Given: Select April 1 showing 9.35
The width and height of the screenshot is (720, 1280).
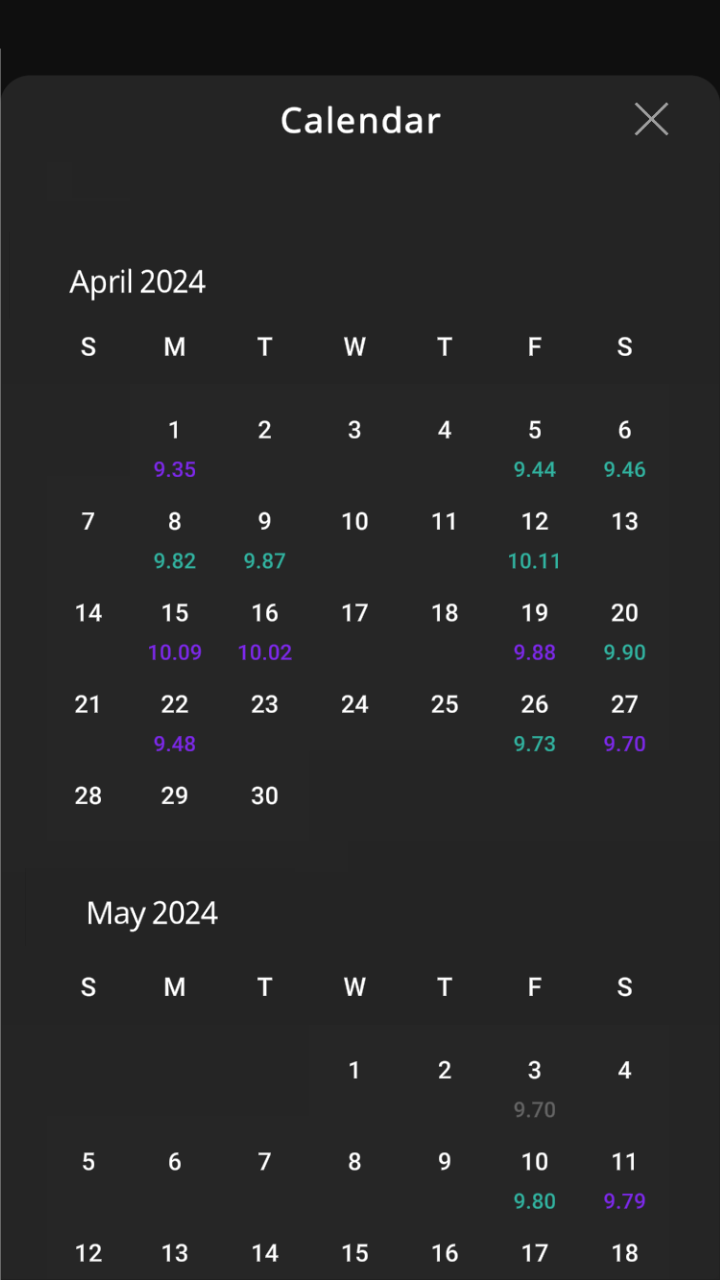Looking at the screenshot, I should (x=175, y=449).
